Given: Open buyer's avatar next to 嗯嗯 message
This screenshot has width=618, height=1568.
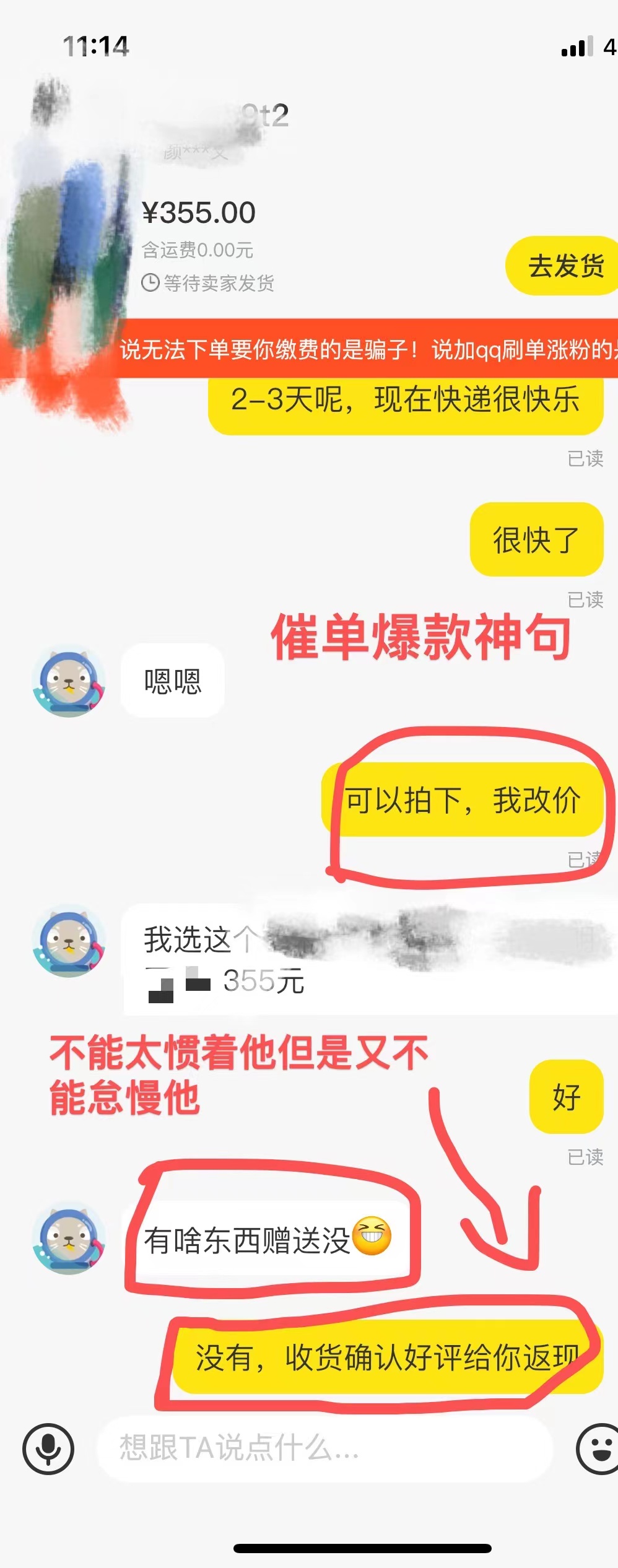Looking at the screenshot, I should tap(68, 682).
